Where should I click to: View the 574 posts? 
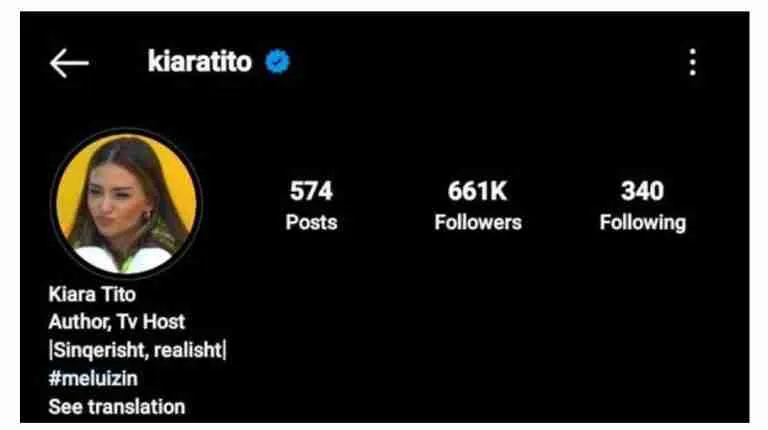pos(311,205)
